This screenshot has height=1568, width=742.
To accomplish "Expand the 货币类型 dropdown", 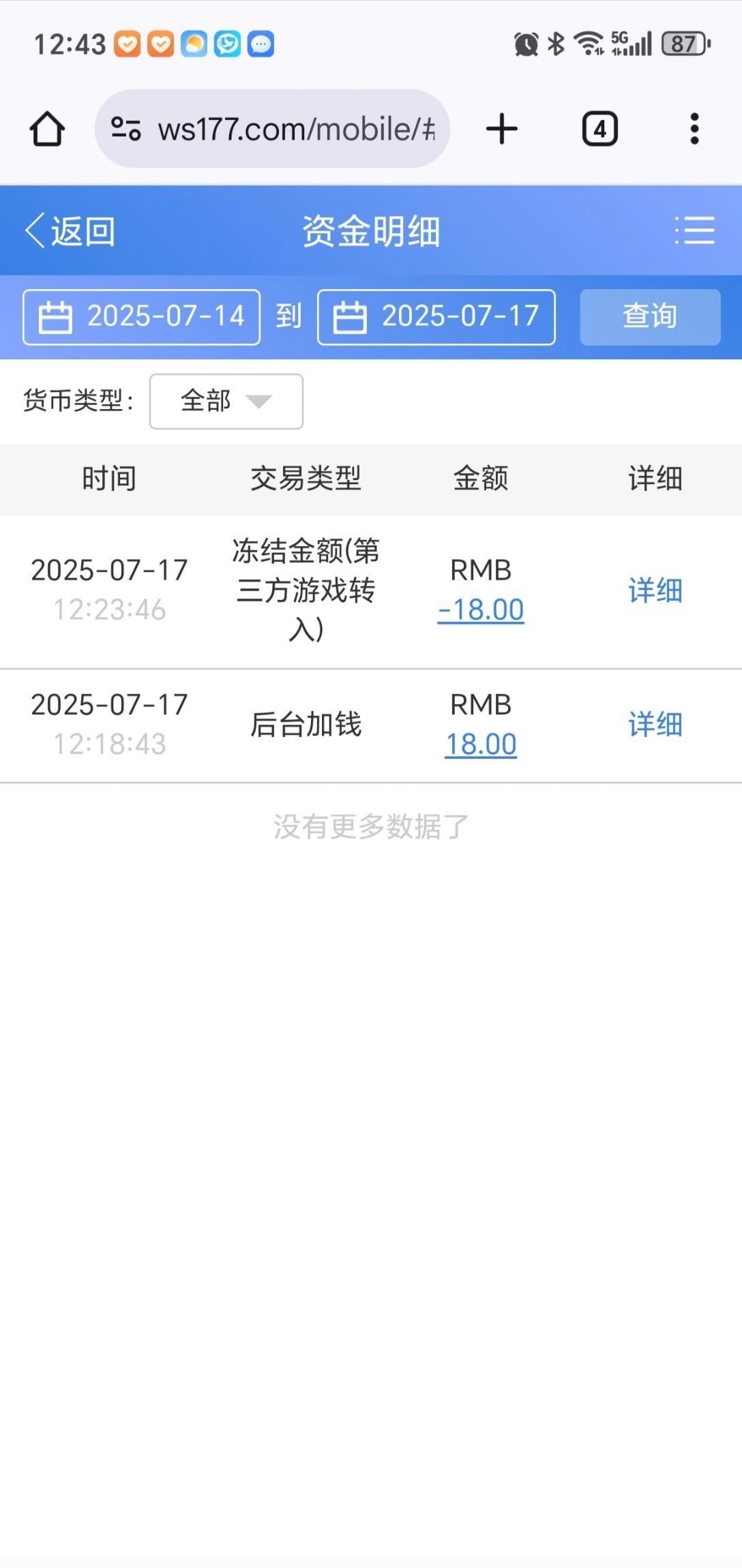I will point(226,402).
